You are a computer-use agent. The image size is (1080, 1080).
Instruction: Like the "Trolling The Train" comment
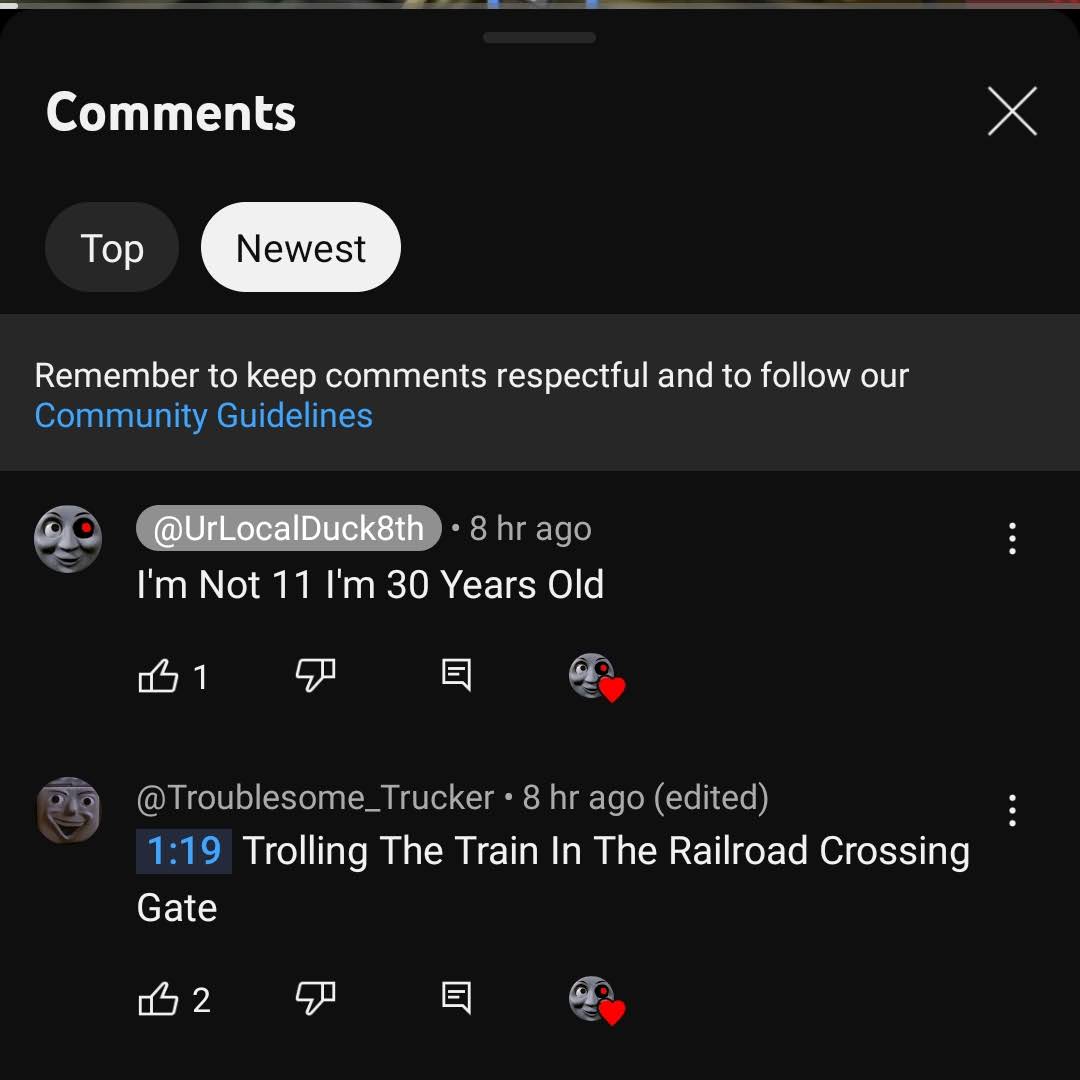(158, 999)
